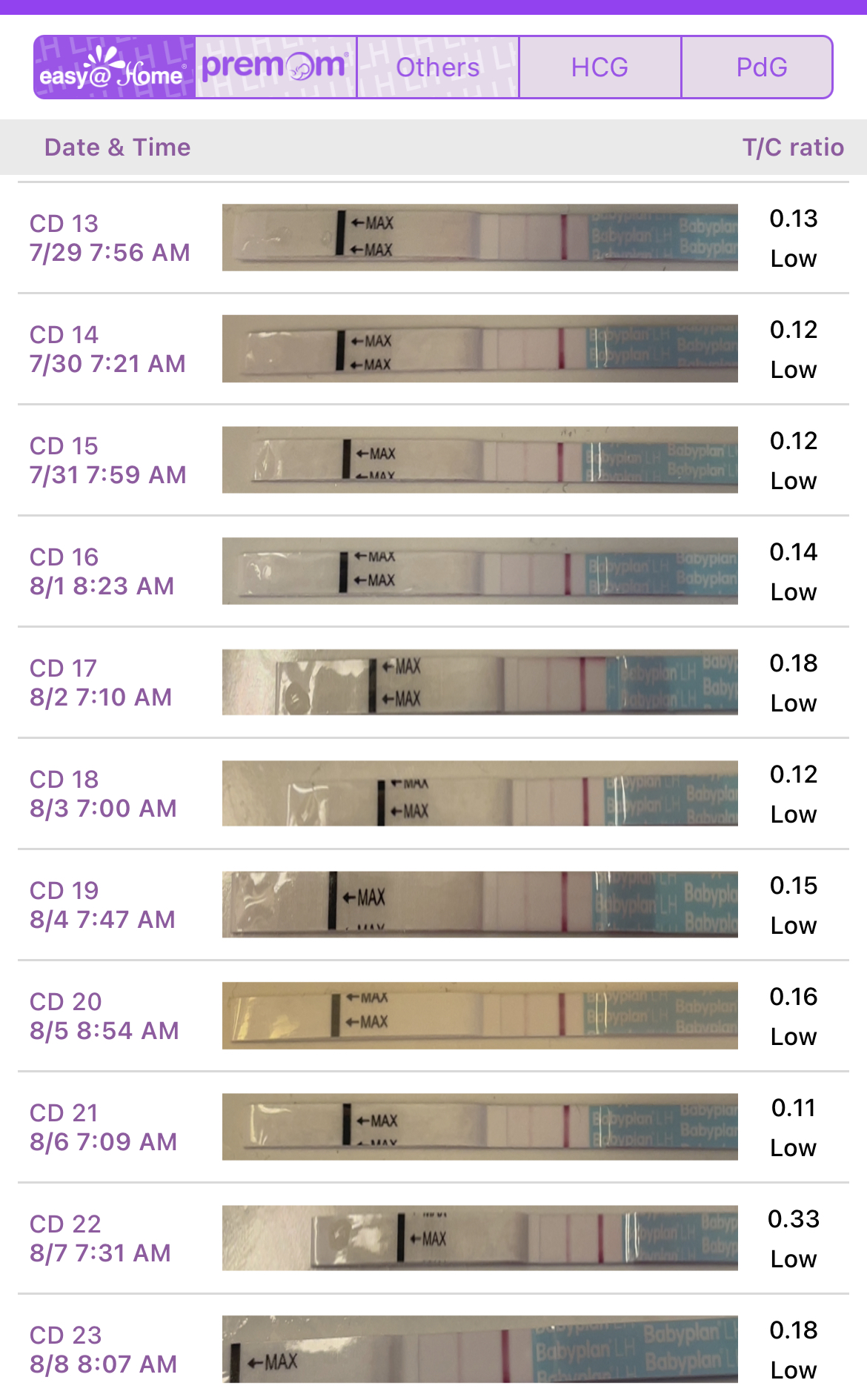Viewport: 867px width, 1400px height.
Task: Open the PdG tests tab
Action: (x=757, y=67)
